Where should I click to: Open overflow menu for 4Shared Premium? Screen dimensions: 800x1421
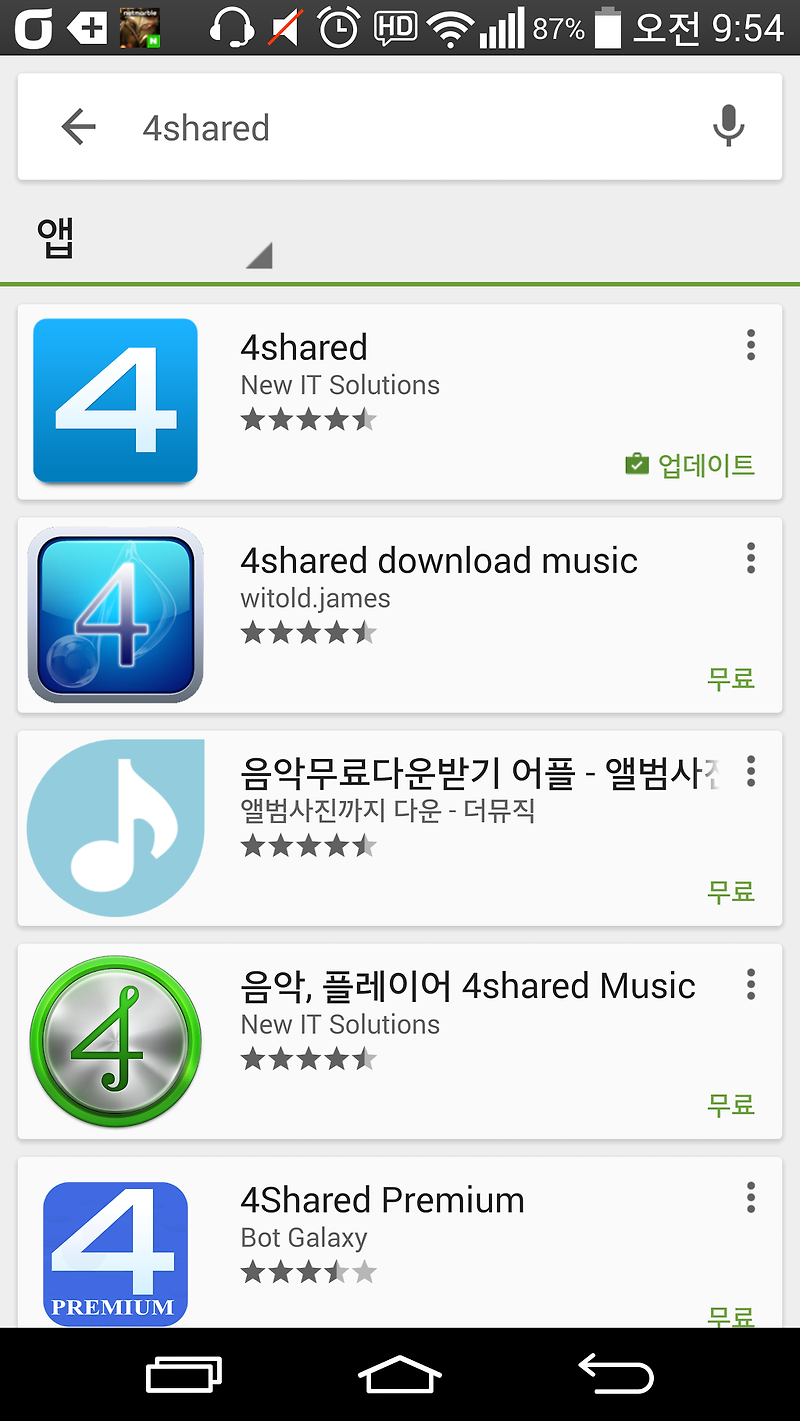pyautogui.click(x=750, y=1197)
